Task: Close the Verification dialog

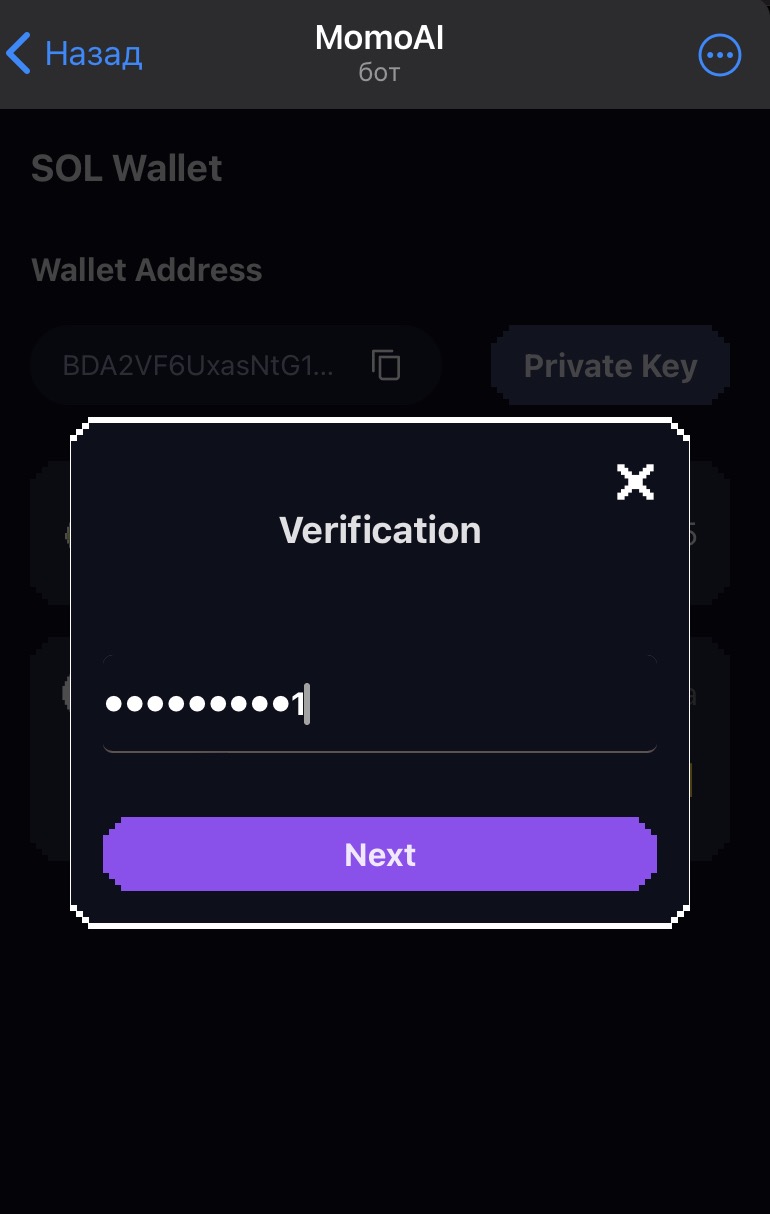Action: tap(635, 482)
